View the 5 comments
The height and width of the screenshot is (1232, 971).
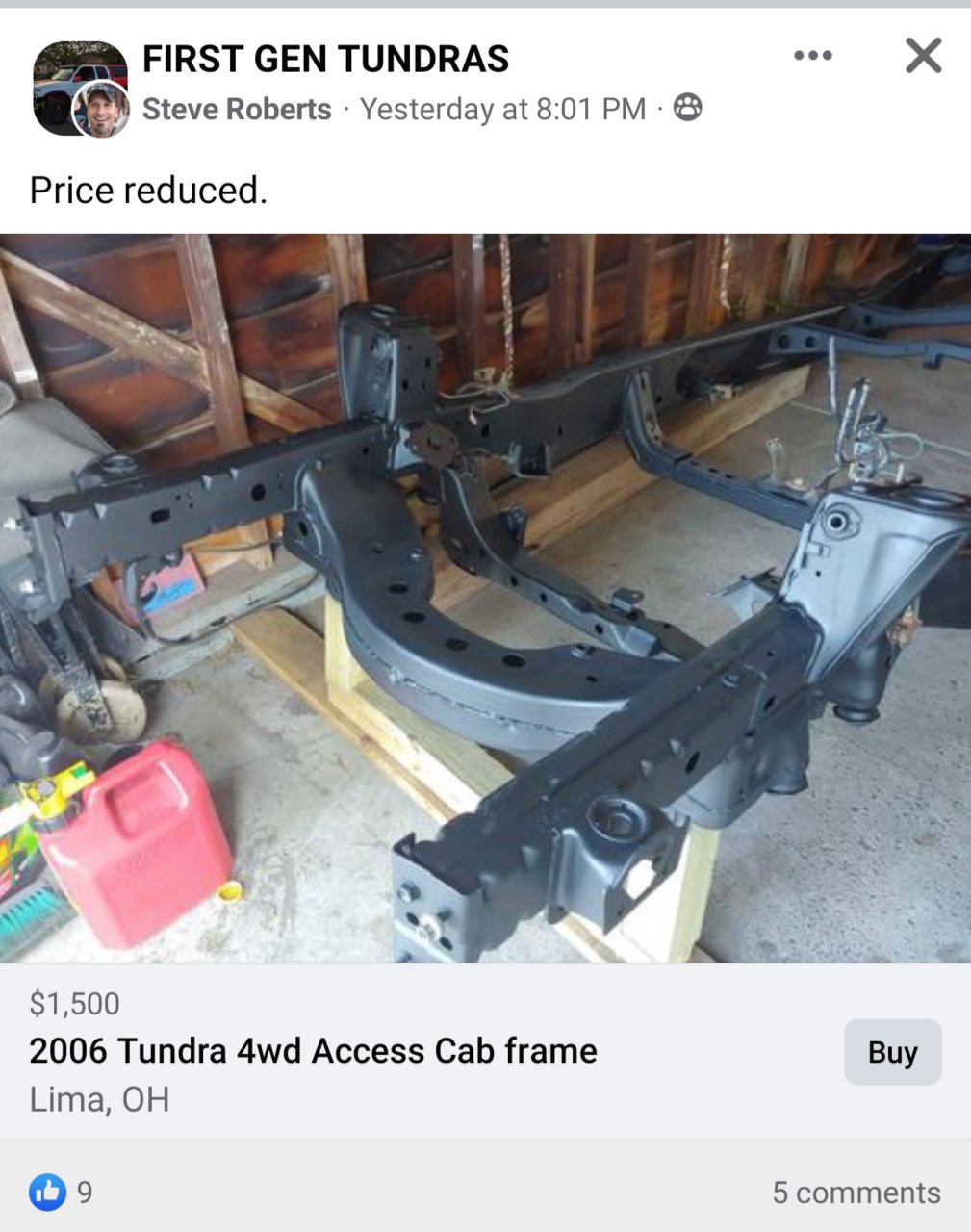856,1193
